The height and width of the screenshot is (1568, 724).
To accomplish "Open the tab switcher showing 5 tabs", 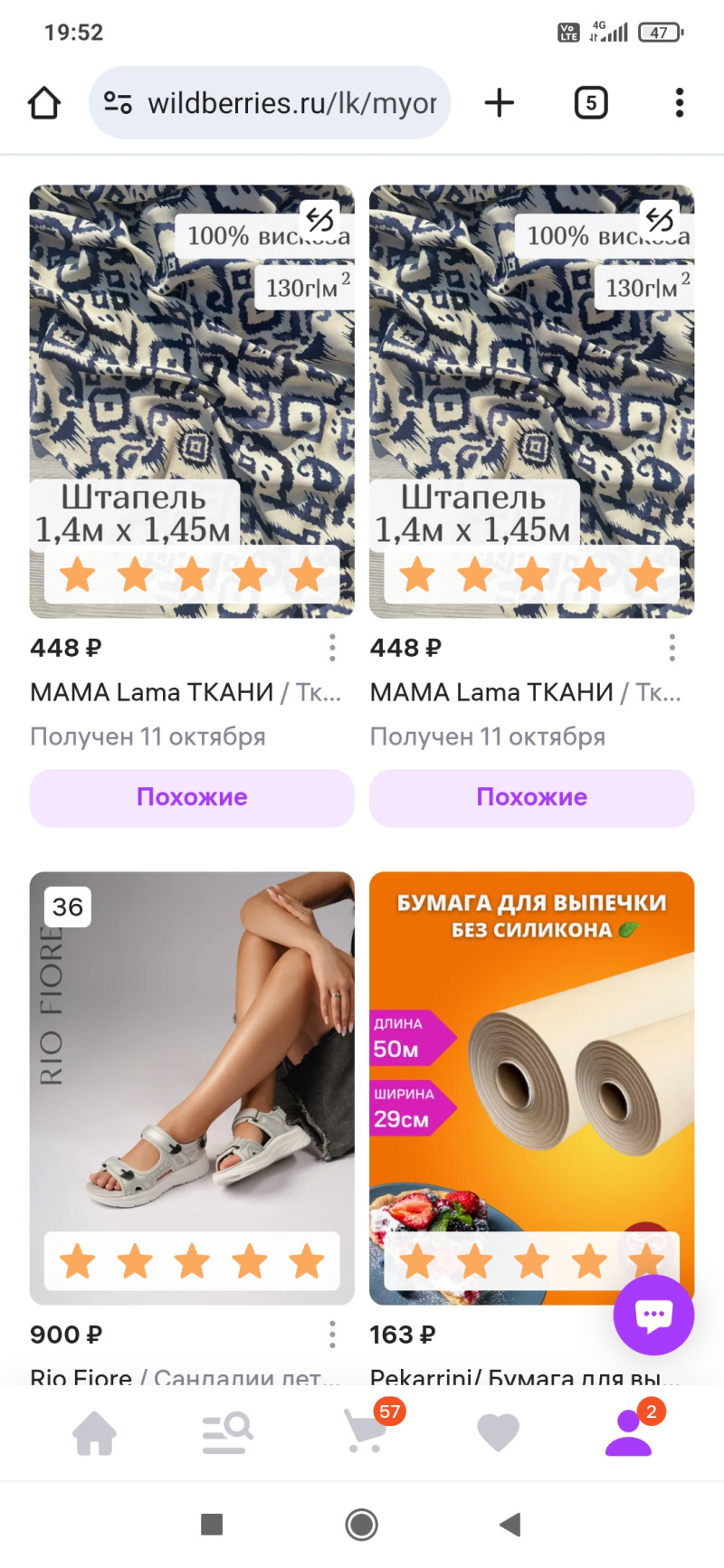I will click(x=591, y=103).
